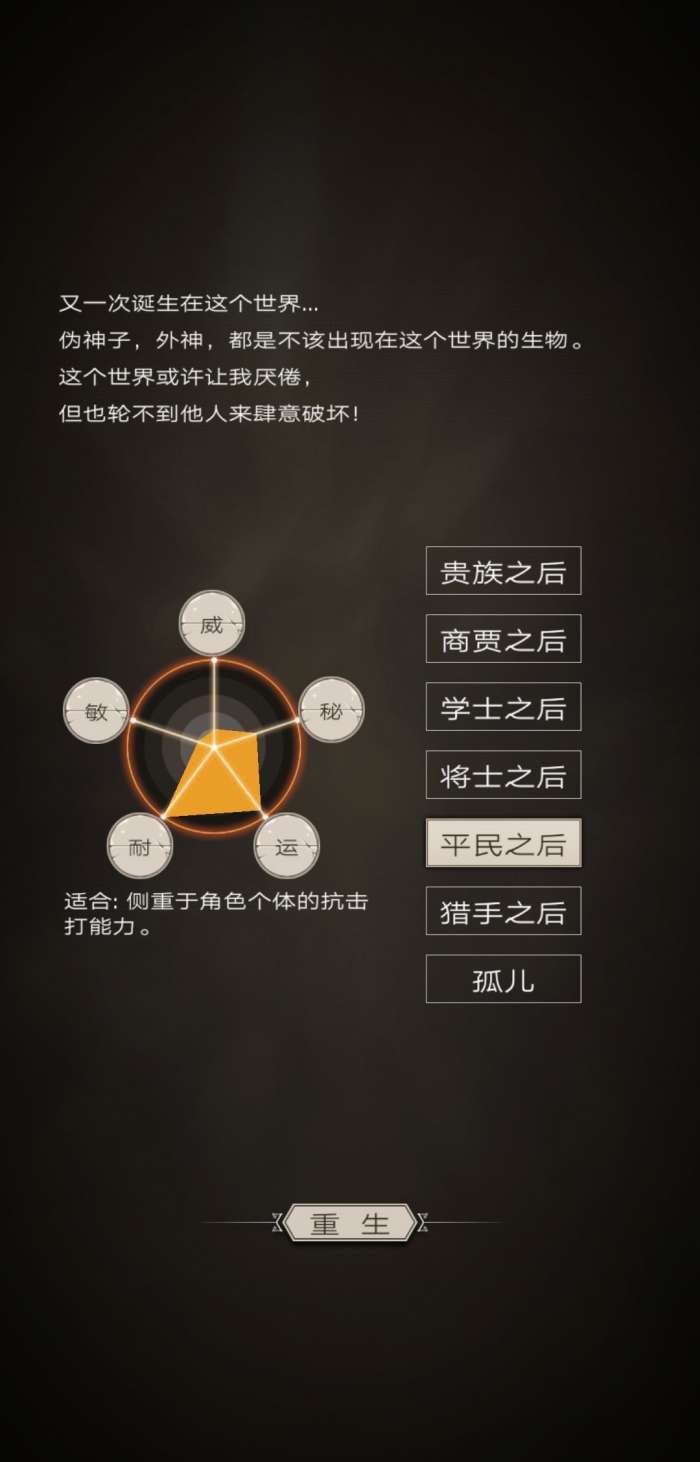
Task: Pick the 学士之后 option
Action: click(503, 707)
